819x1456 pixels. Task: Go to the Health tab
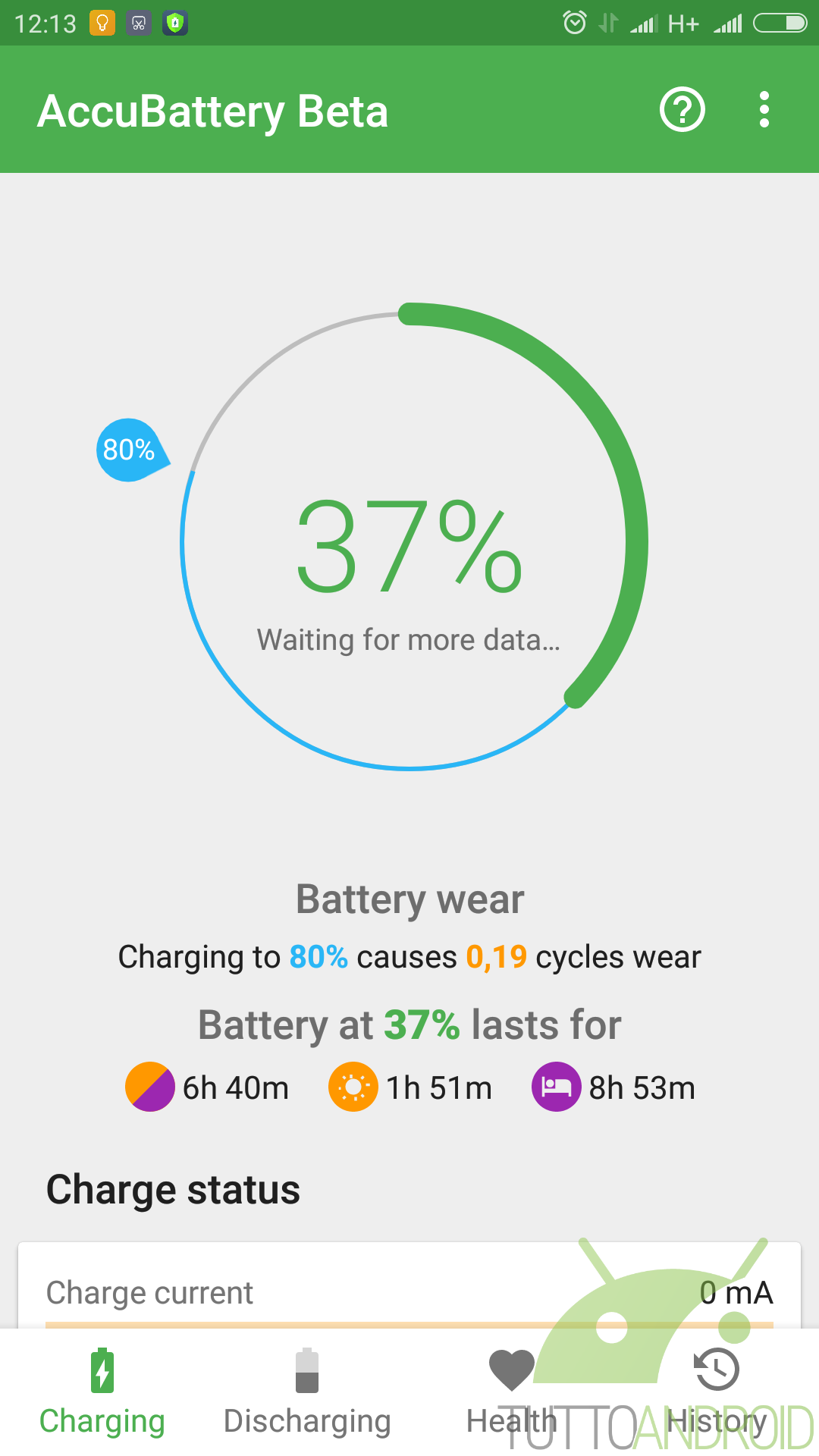[512, 1393]
